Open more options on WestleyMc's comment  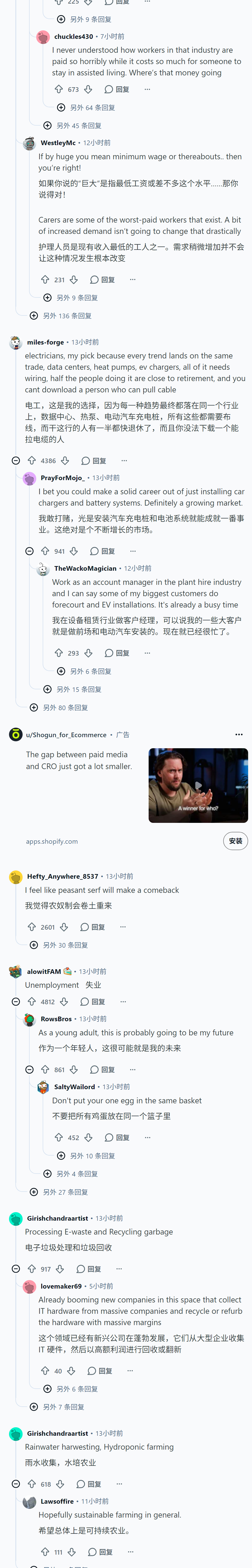[x=133, y=280]
